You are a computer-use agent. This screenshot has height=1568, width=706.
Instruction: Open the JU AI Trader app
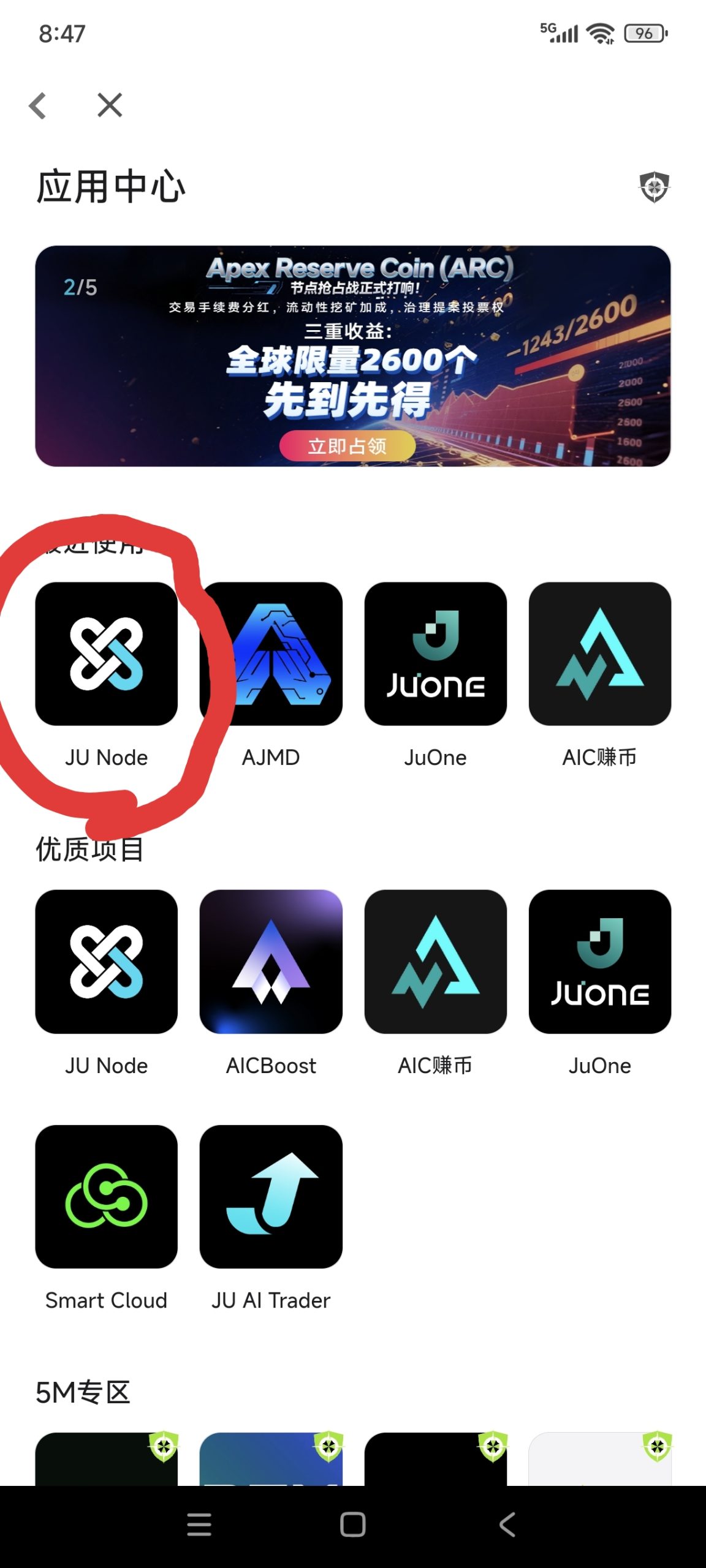click(271, 1197)
